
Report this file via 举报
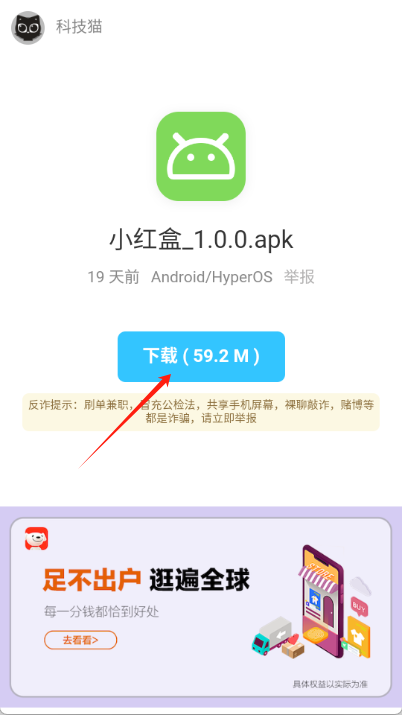coord(299,277)
